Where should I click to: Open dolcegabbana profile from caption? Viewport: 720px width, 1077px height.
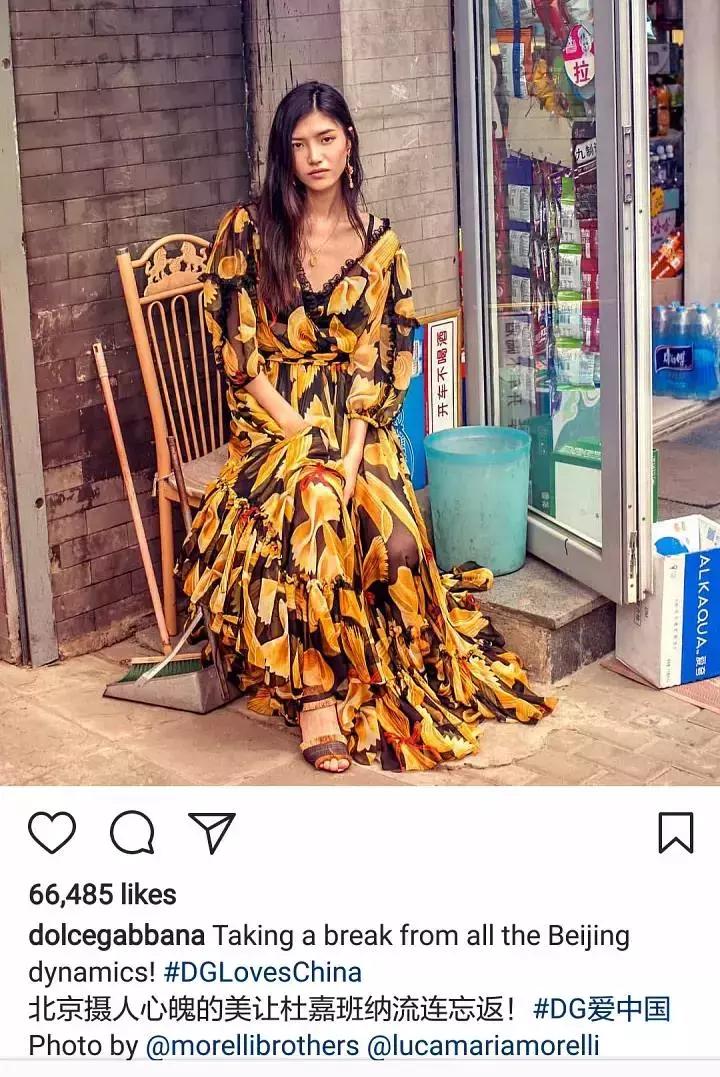116,936
